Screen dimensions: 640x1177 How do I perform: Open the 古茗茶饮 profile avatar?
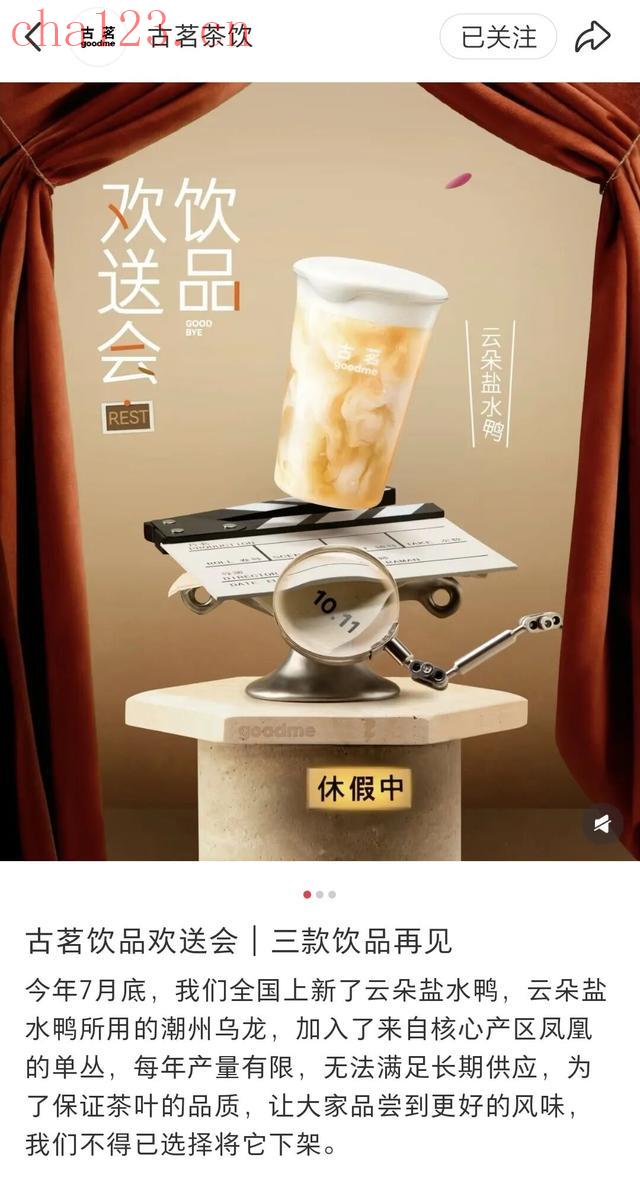97,37
